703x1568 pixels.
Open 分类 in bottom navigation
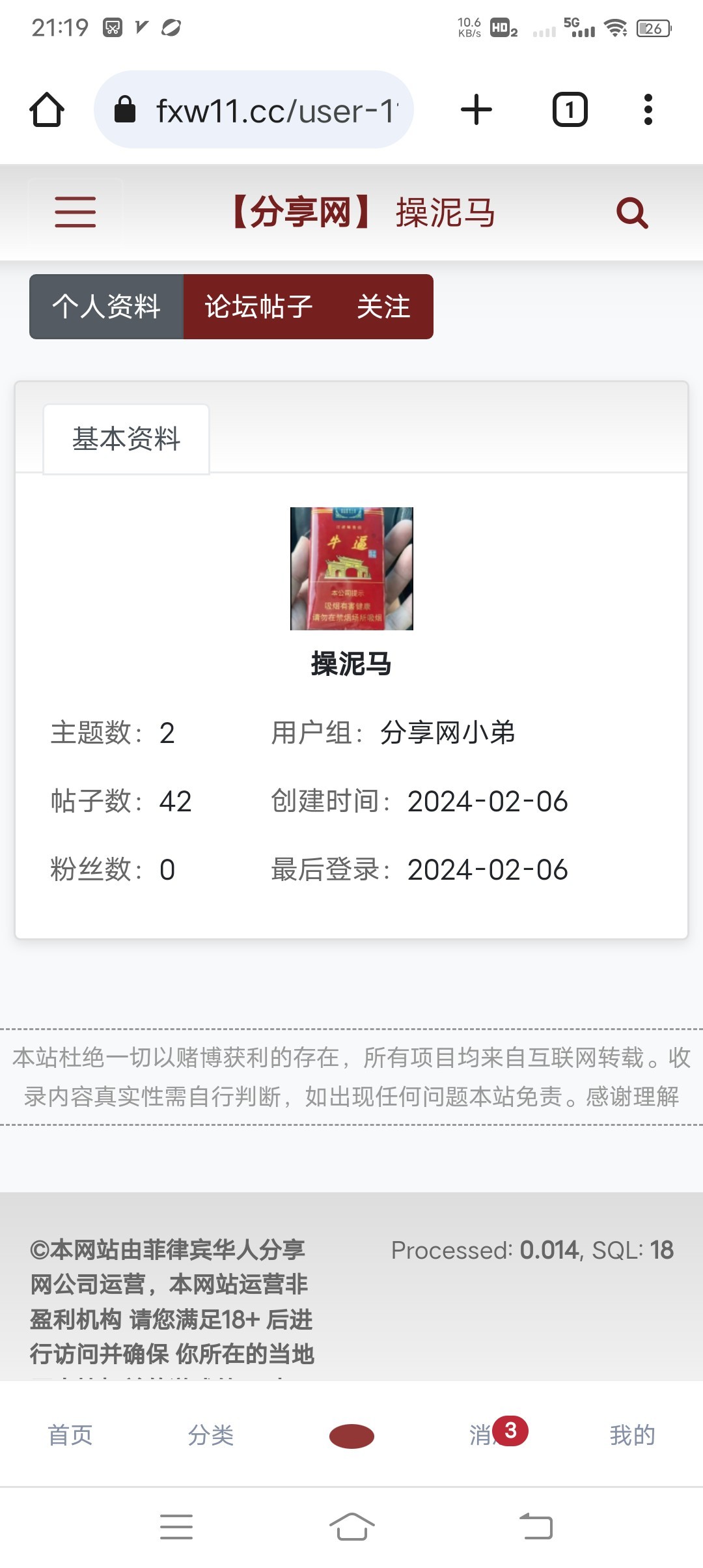tap(211, 1435)
